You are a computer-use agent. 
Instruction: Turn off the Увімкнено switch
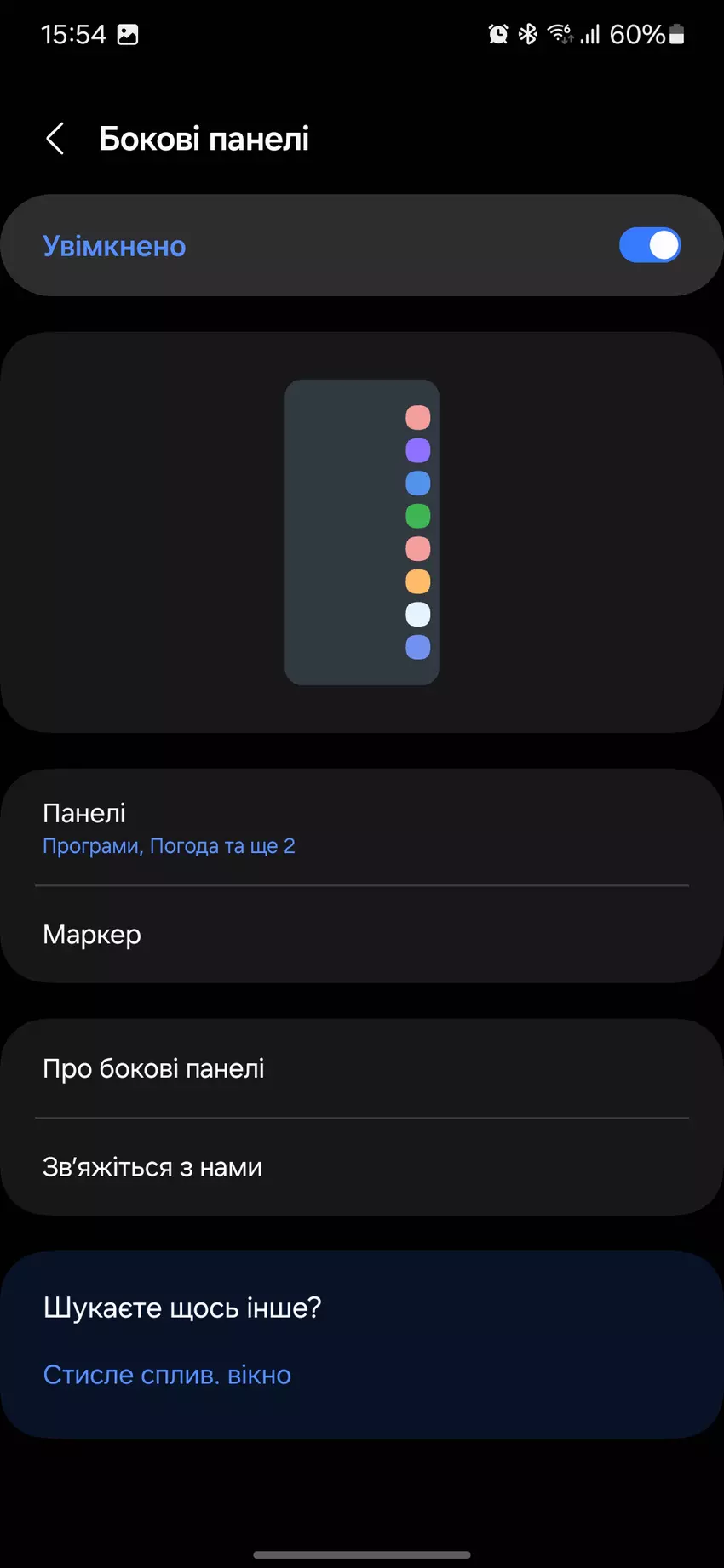(649, 246)
